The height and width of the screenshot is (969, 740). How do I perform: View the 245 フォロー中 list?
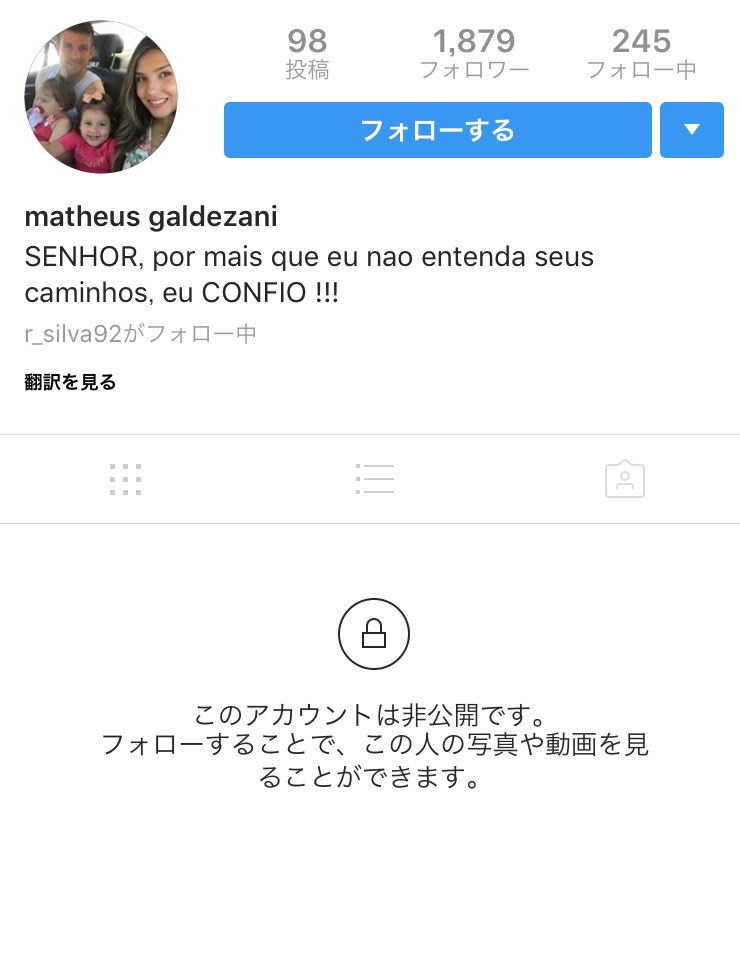[641, 54]
